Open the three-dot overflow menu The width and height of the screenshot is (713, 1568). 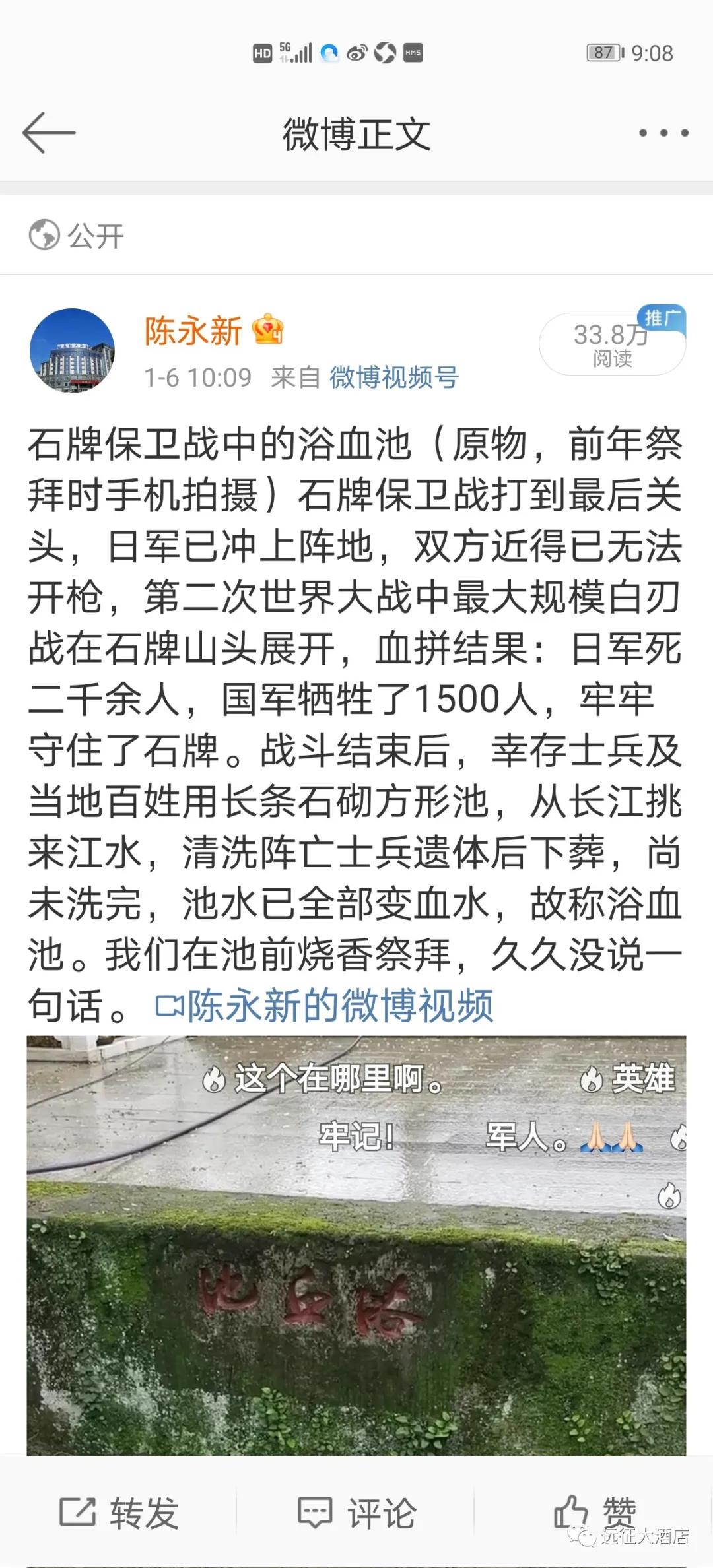pyautogui.click(x=663, y=133)
